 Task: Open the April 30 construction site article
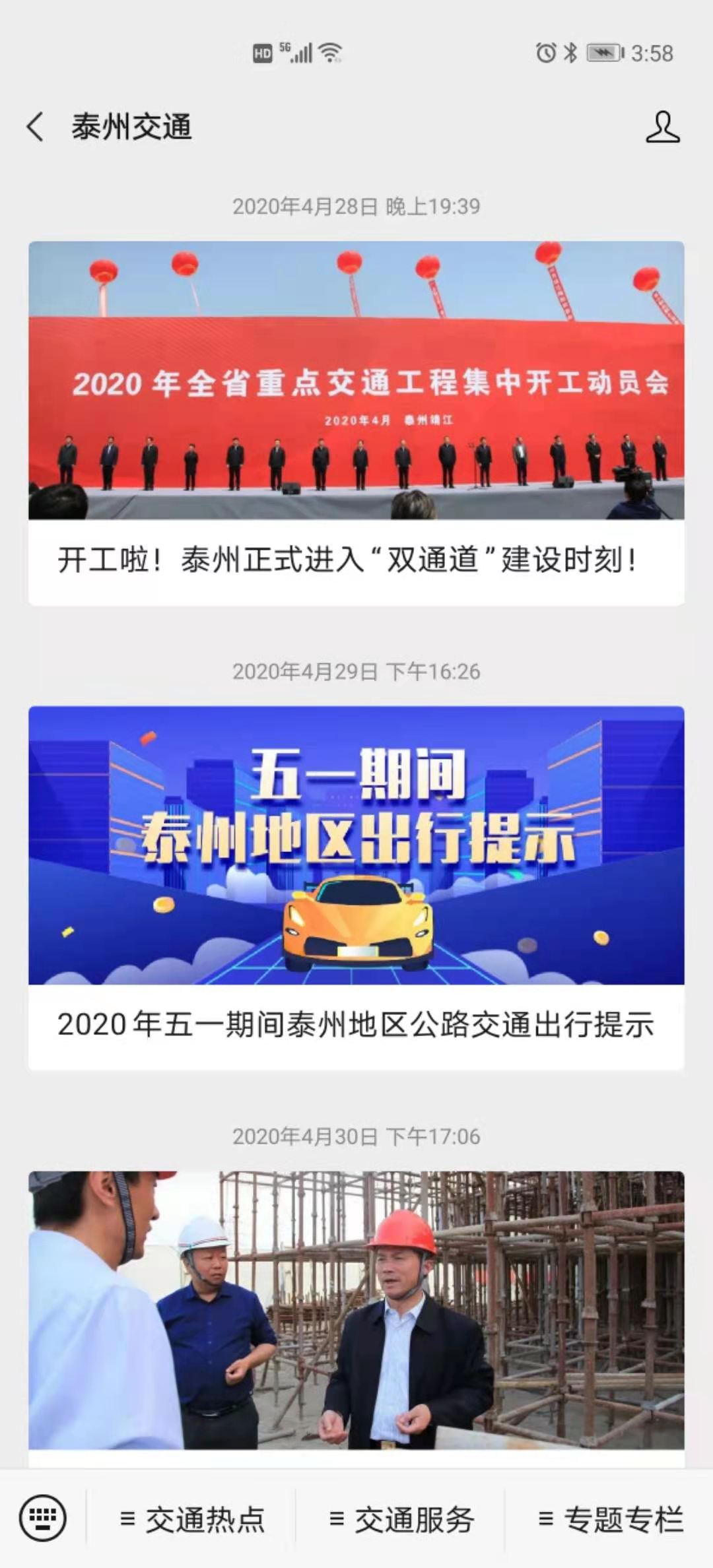pos(356,1313)
